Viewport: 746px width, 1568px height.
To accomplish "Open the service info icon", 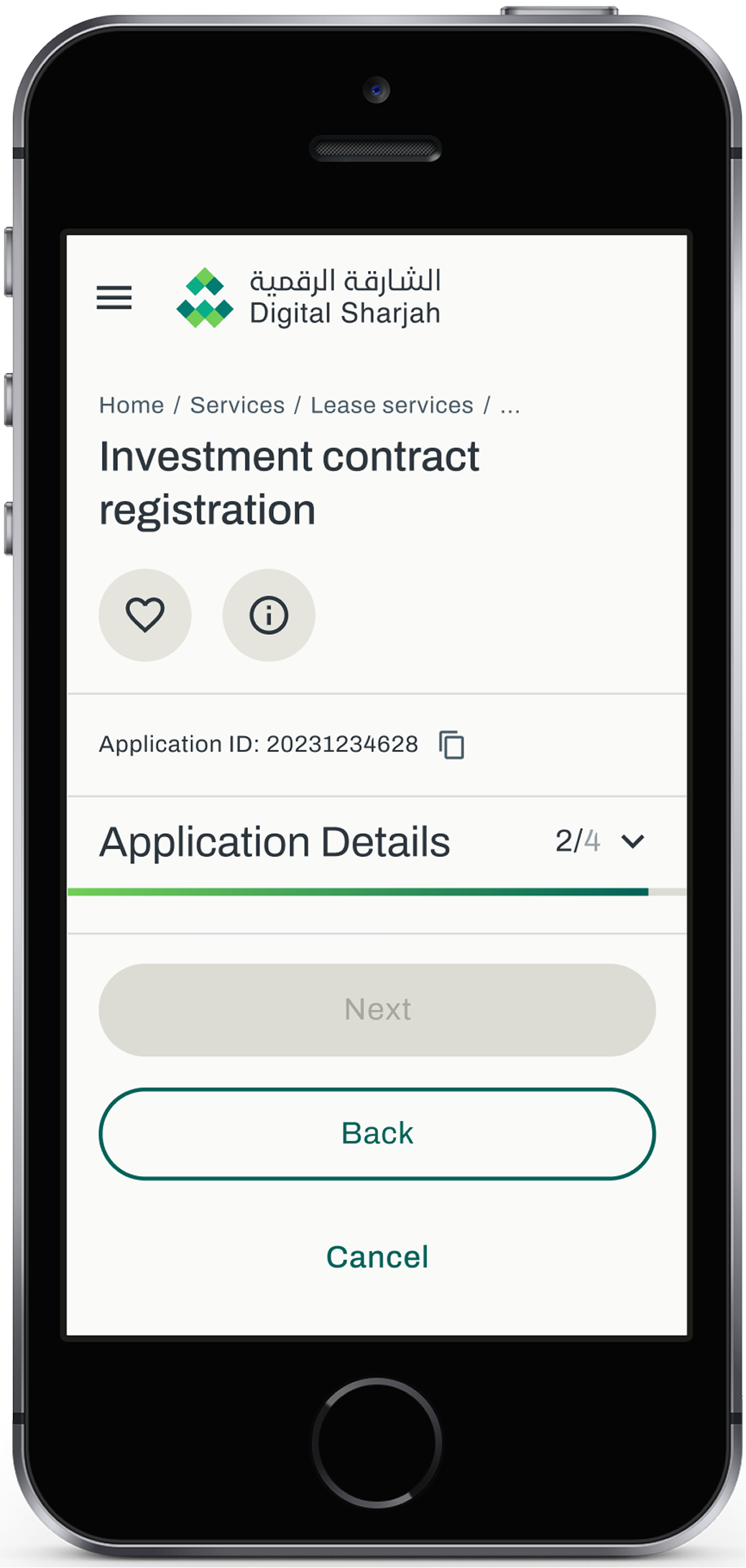I will click(269, 615).
